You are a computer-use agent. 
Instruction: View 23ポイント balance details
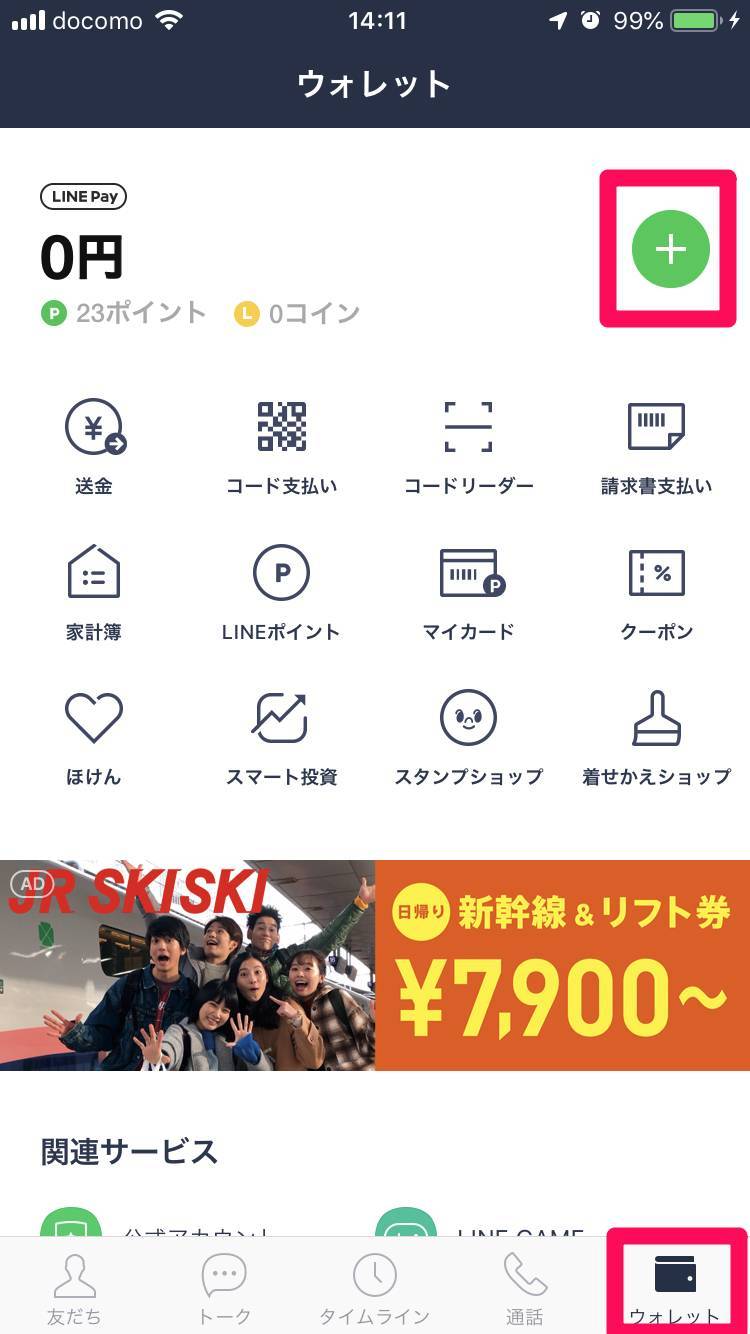(x=124, y=313)
